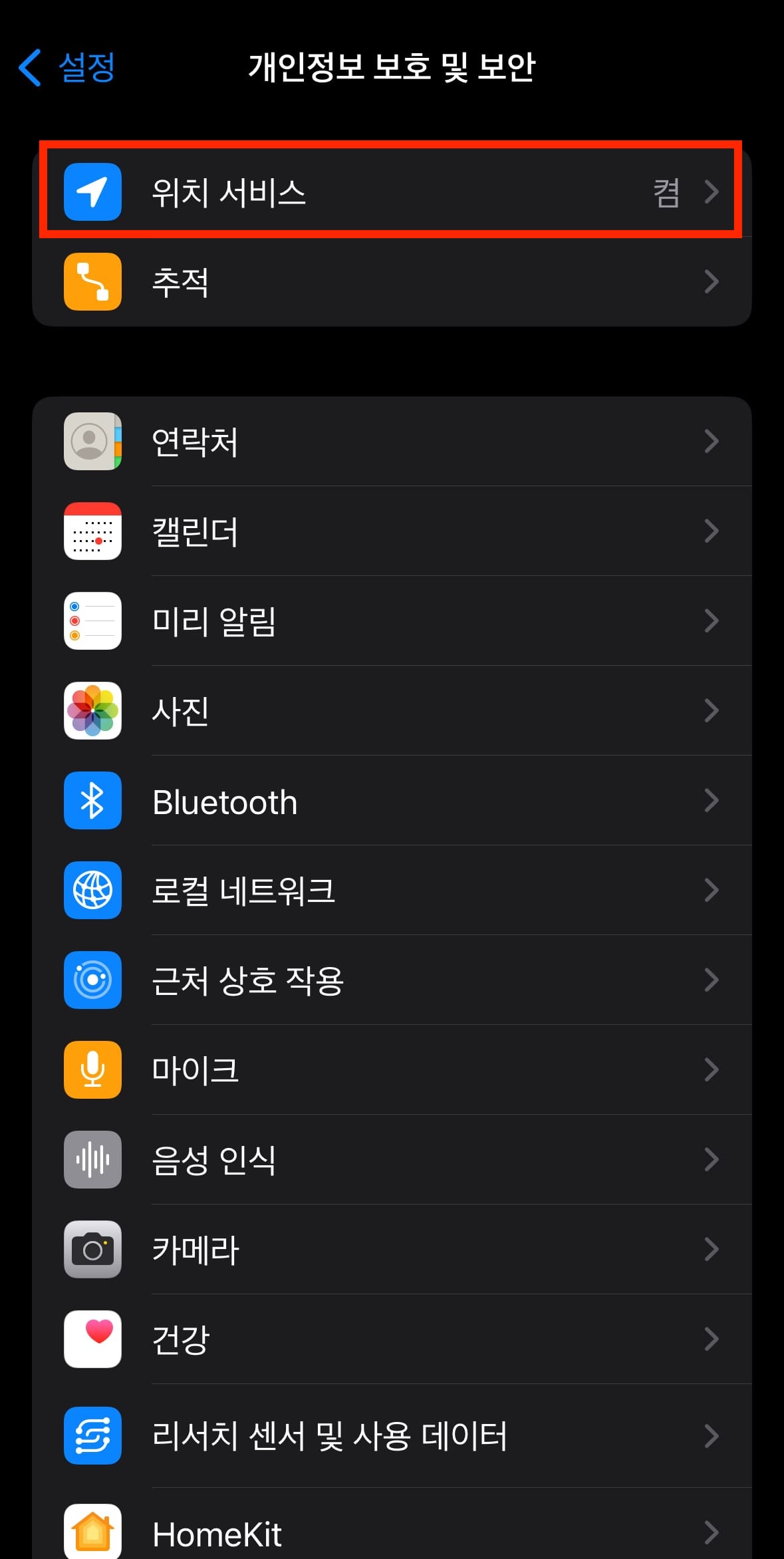Open the 캘린더 calendar icon
Screen dimensions: 784x1559
pos(92,531)
